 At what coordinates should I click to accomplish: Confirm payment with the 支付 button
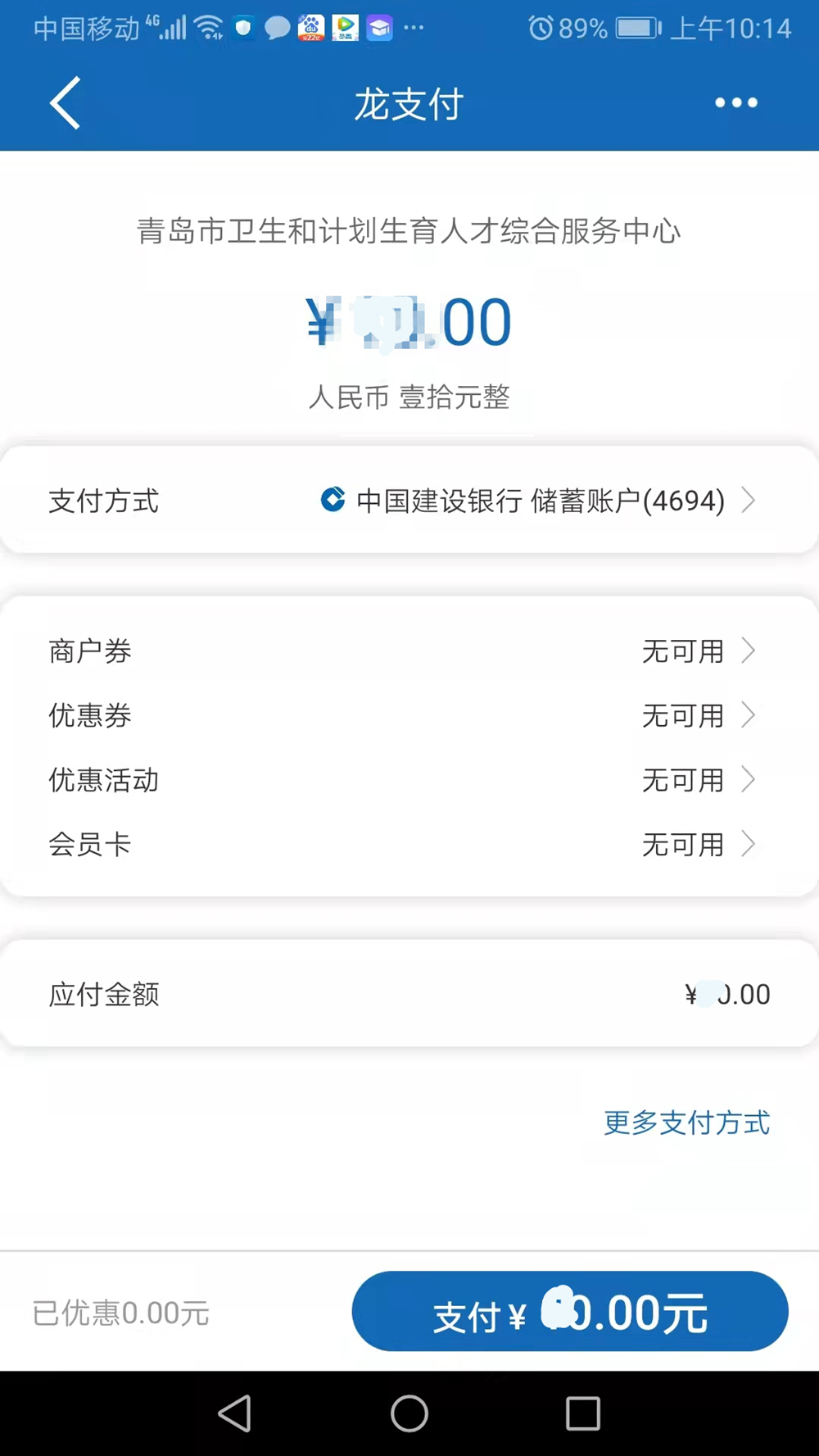(x=570, y=1312)
